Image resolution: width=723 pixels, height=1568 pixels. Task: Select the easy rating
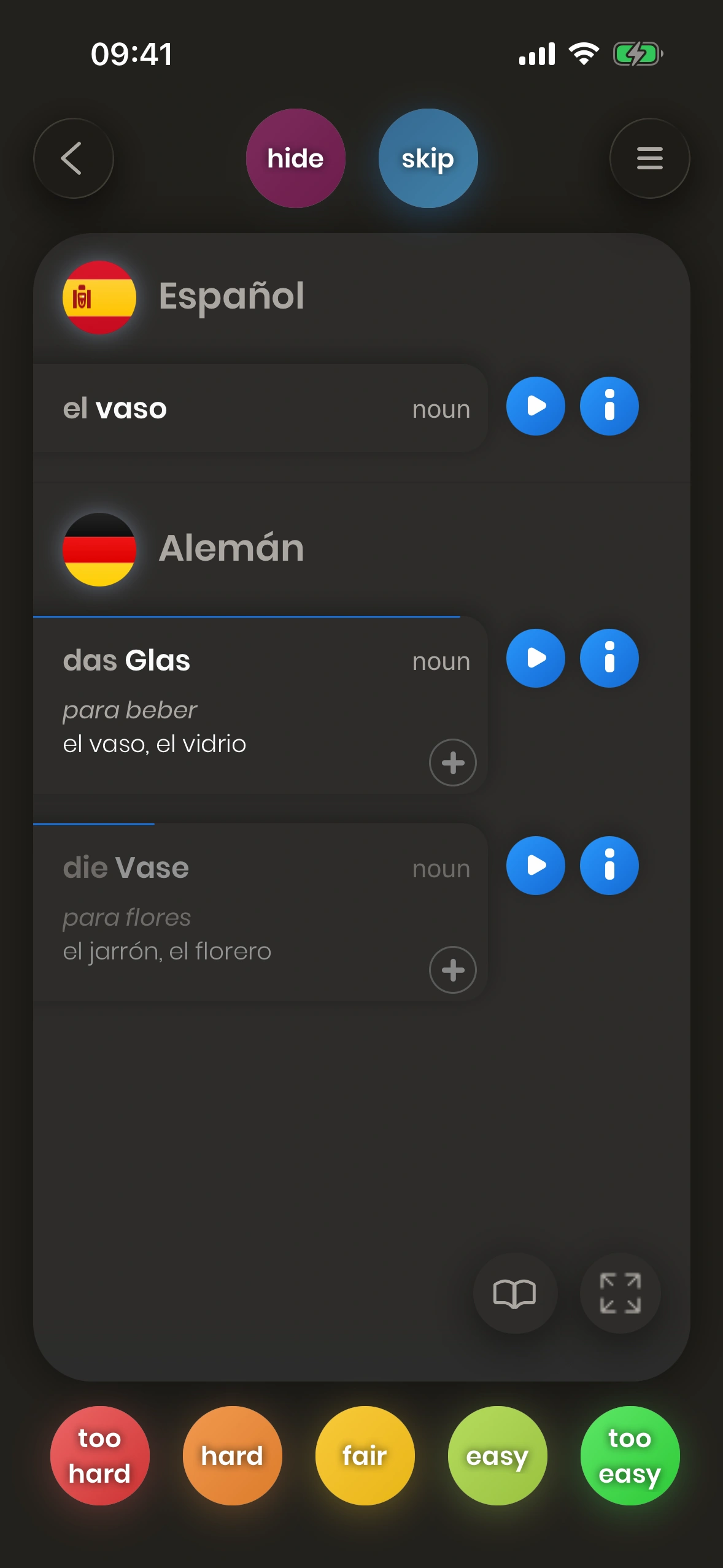coord(497,1455)
